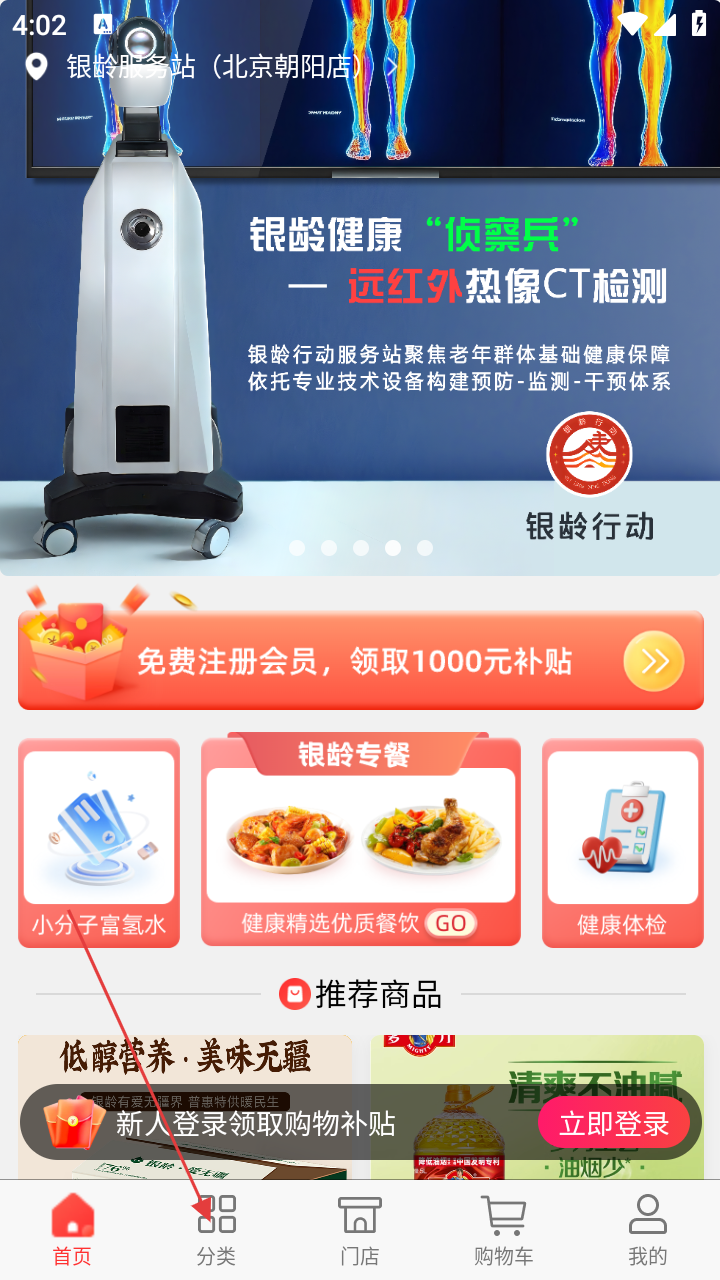Open the 健康体检 card
The image size is (720, 1280).
coord(622,842)
